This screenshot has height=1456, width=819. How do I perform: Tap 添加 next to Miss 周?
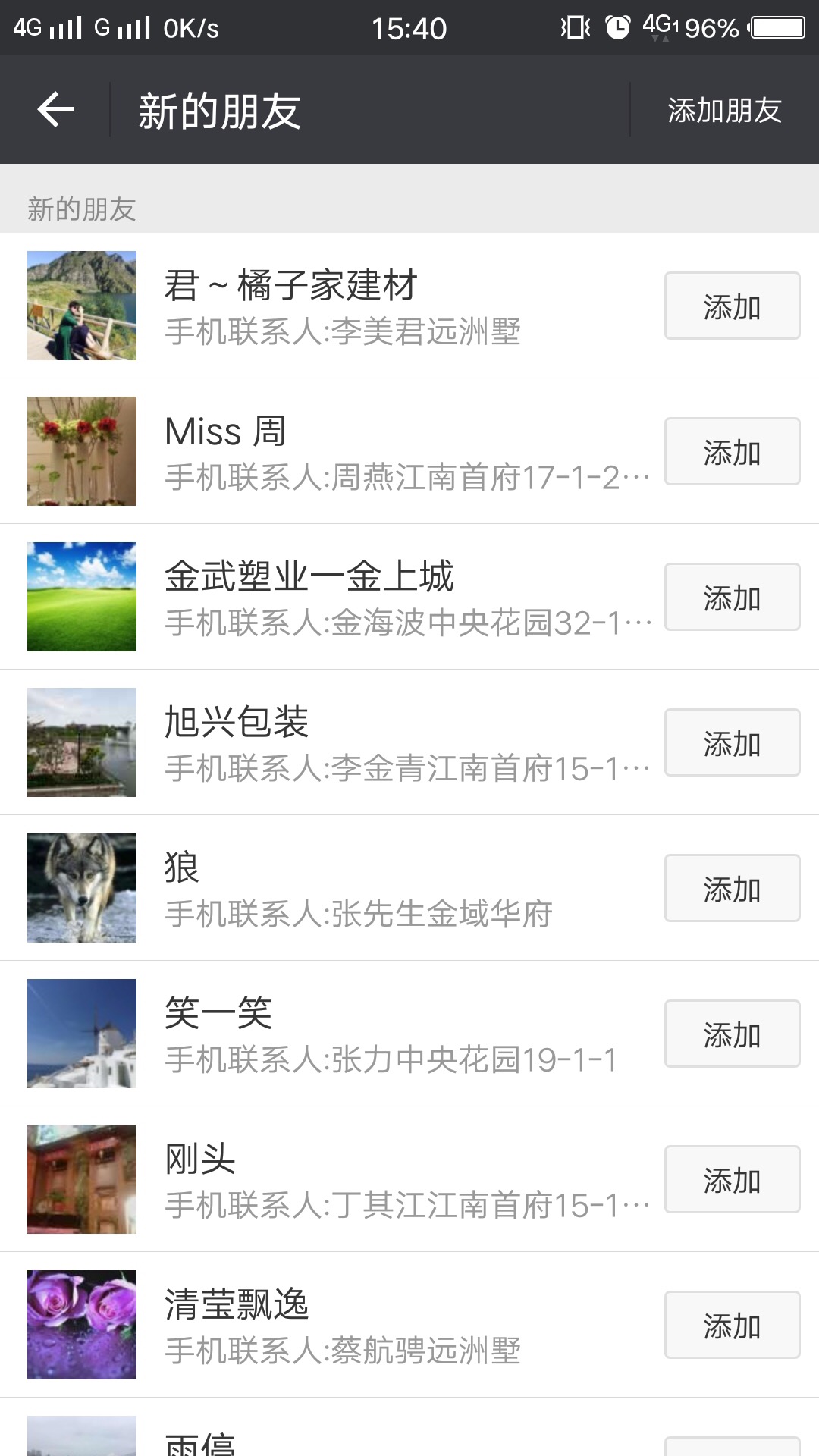coord(732,451)
